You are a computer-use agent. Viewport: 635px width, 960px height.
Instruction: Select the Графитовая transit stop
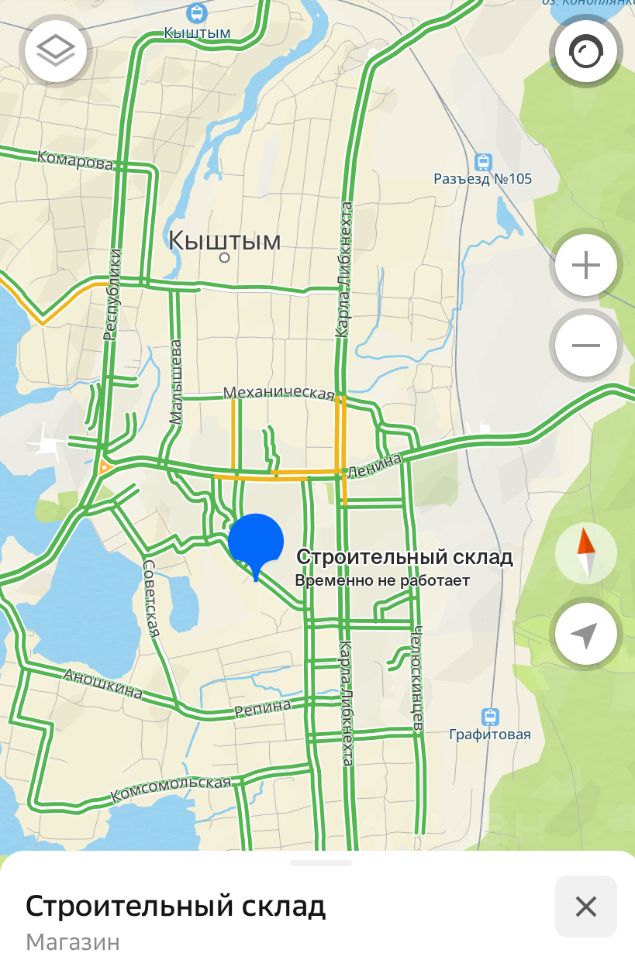[490, 717]
